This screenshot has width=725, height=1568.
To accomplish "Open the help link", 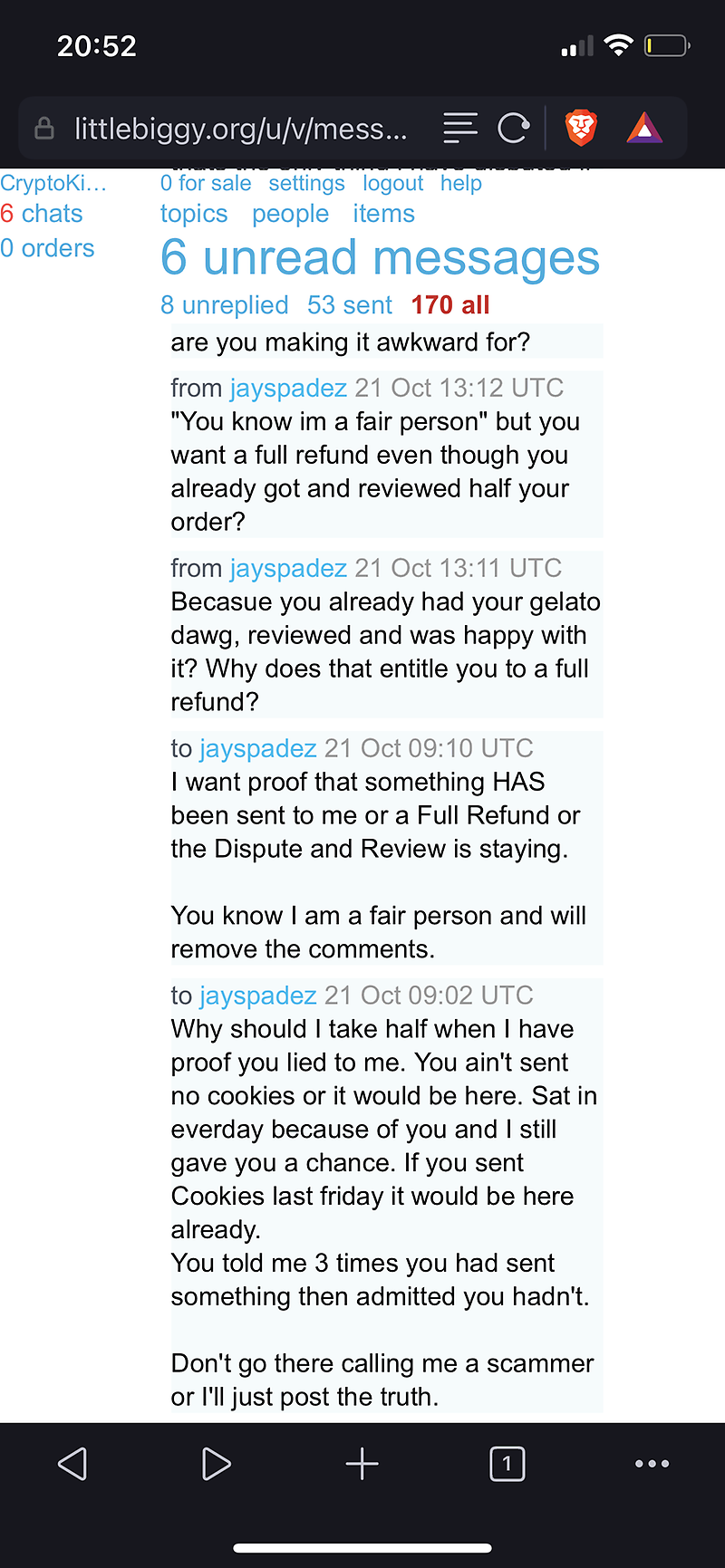I will click(x=461, y=183).
